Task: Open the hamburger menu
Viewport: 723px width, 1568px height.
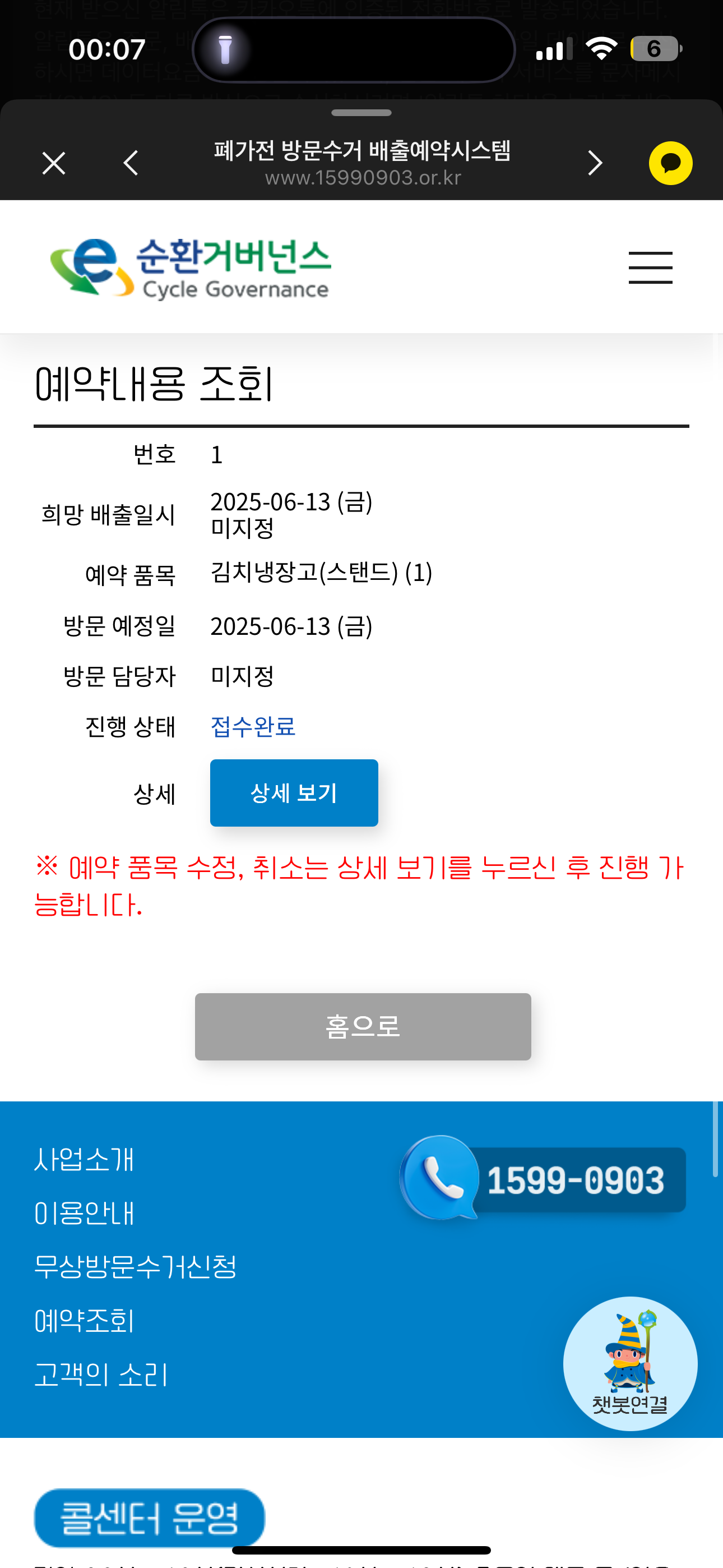Action: 650,268
